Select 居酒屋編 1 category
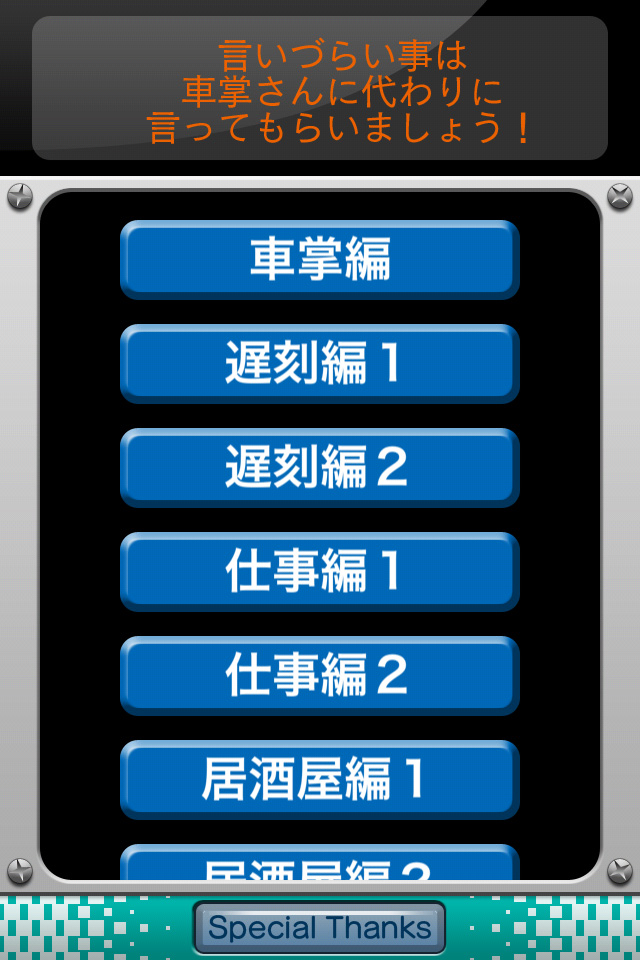The height and width of the screenshot is (960, 640). click(x=320, y=779)
